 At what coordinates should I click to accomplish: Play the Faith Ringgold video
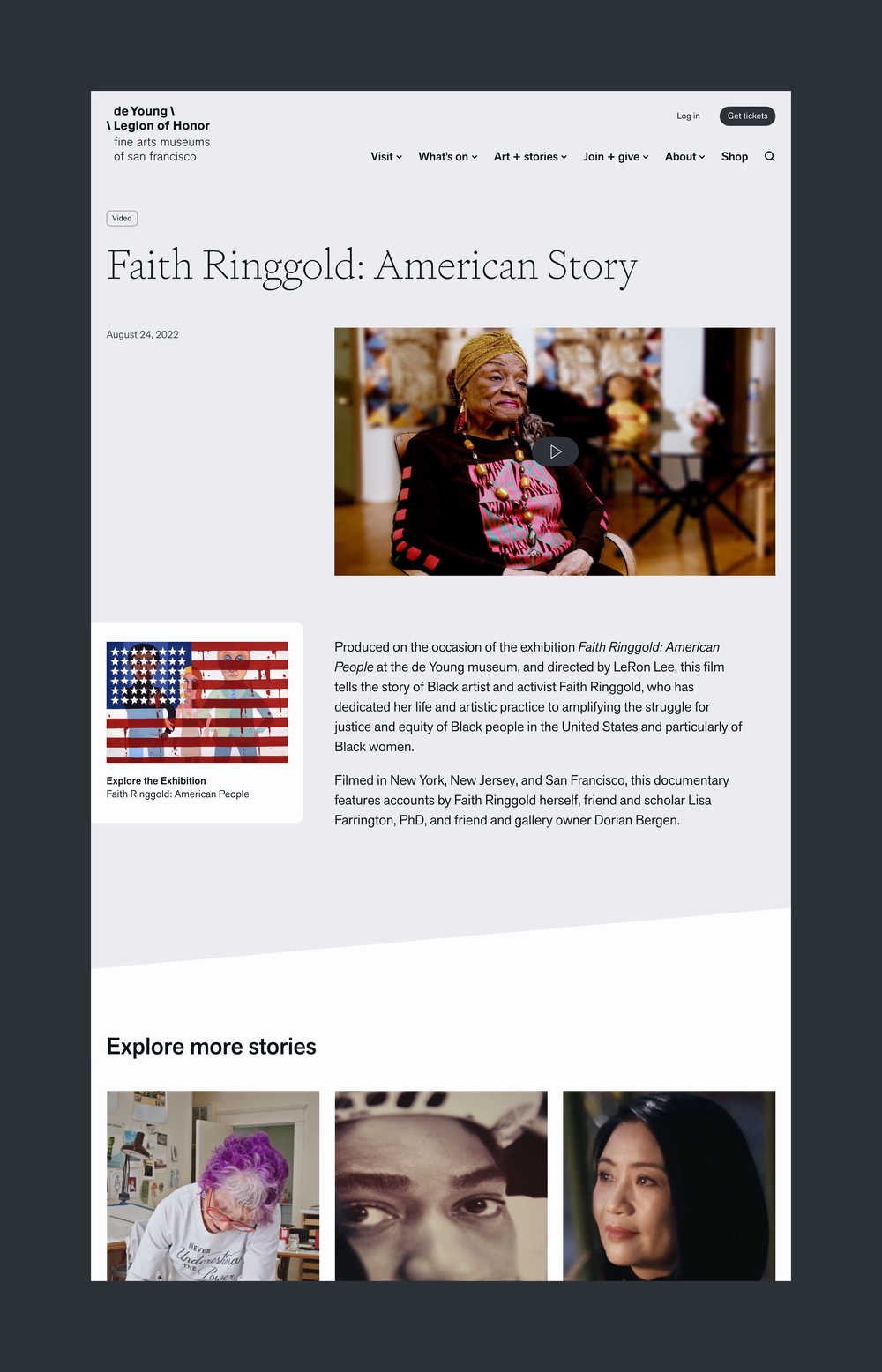(555, 451)
